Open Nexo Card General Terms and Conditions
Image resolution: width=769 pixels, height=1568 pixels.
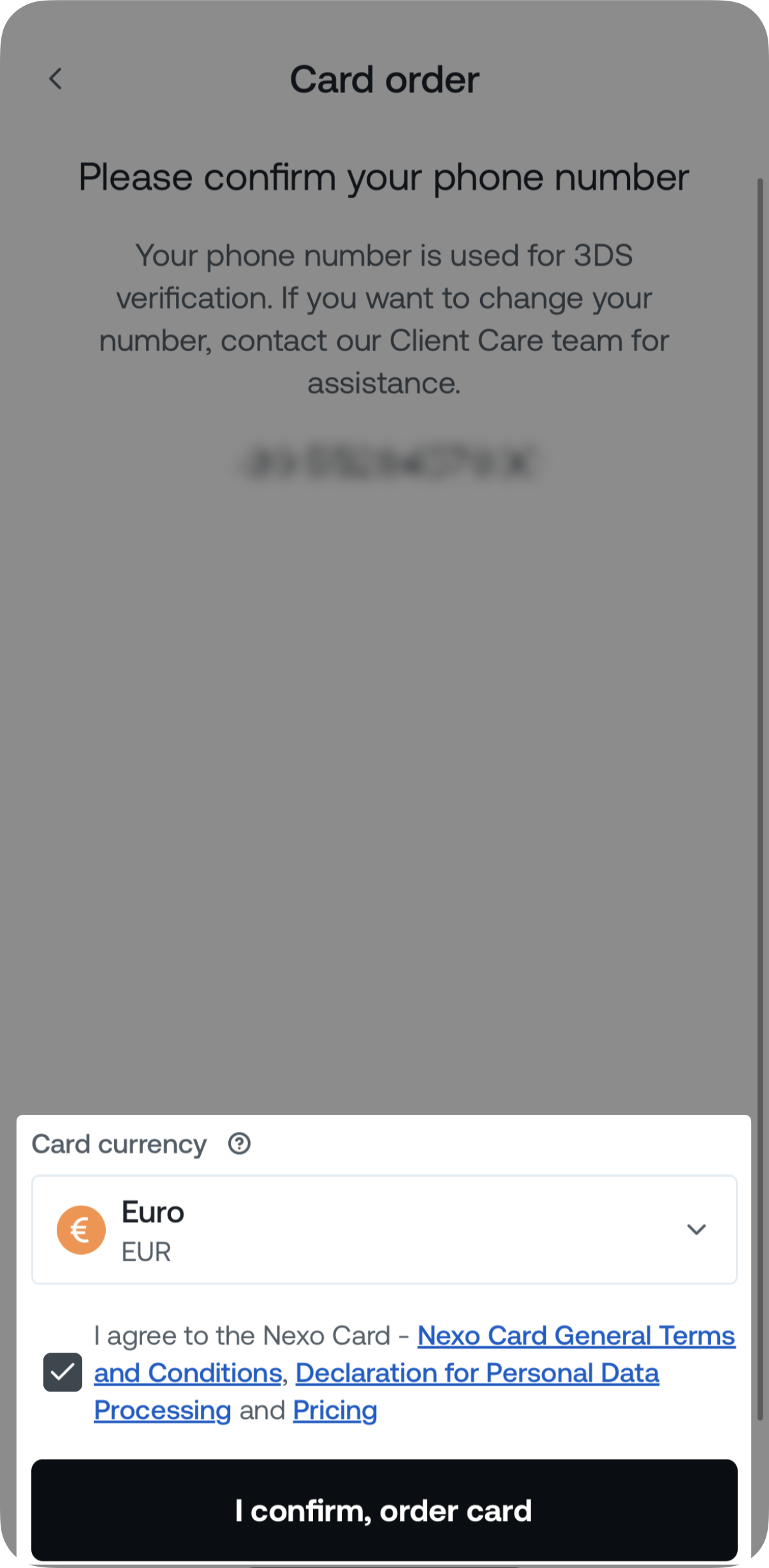[576, 1336]
